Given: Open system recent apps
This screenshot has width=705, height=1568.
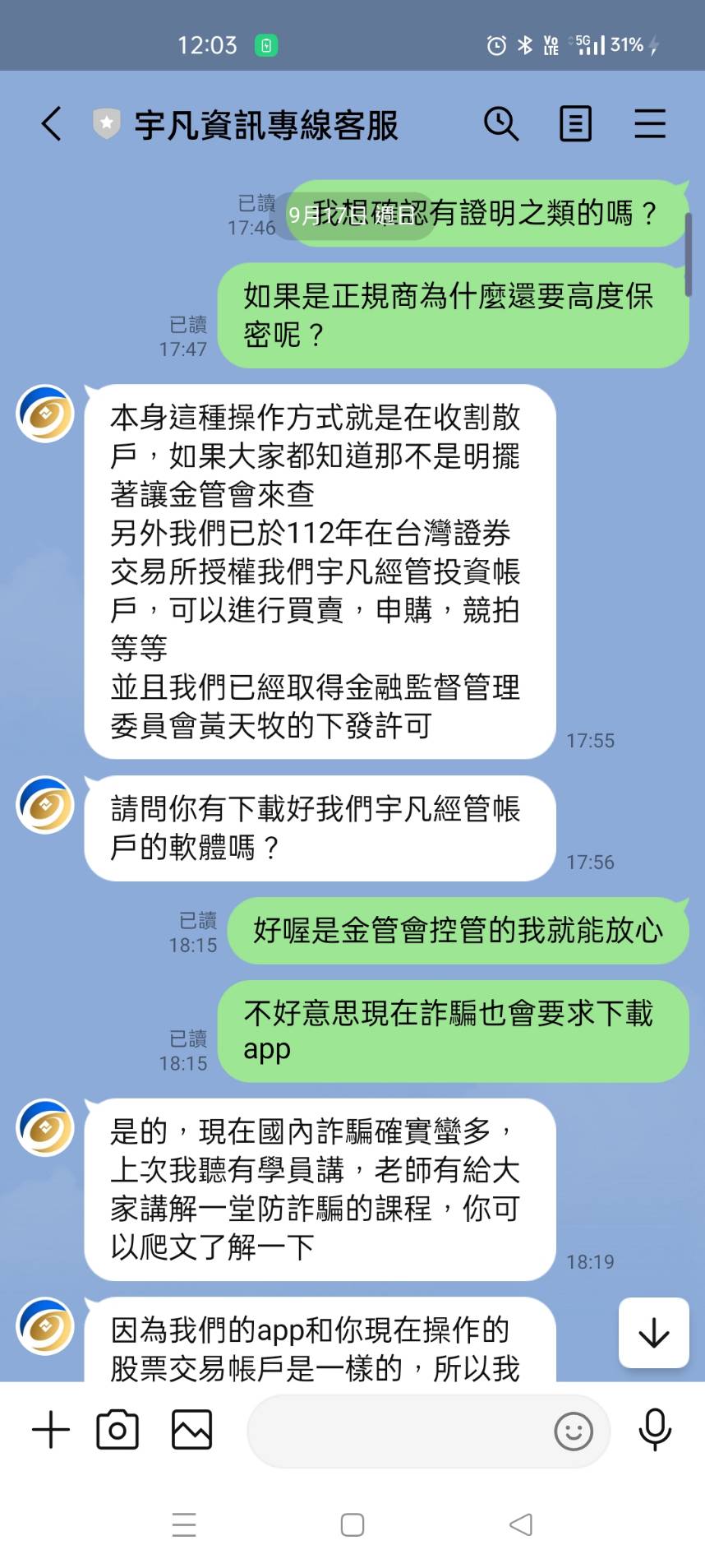Looking at the screenshot, I should tap(184, 1525).
